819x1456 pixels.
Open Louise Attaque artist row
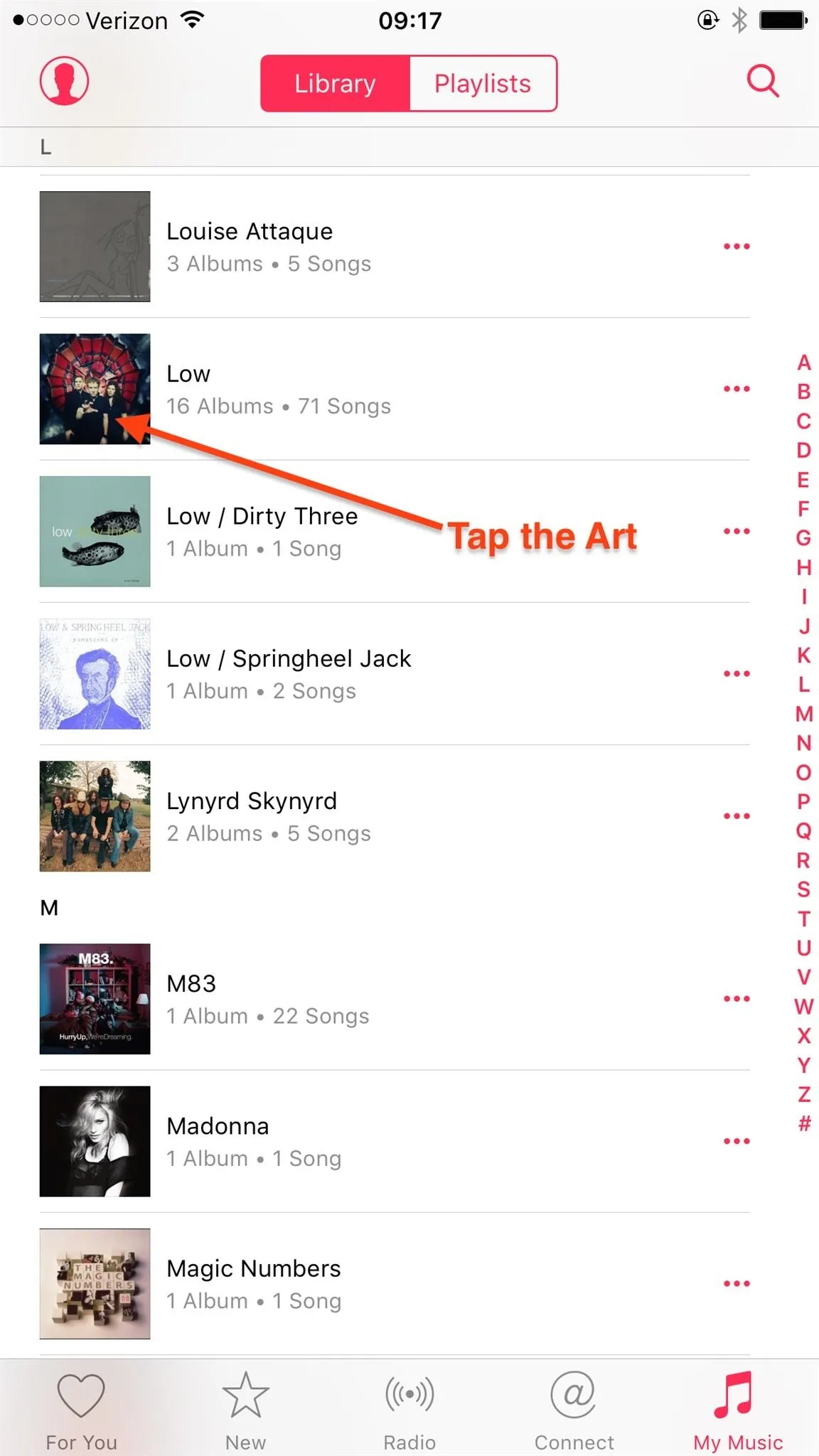(x=395, y=247)
